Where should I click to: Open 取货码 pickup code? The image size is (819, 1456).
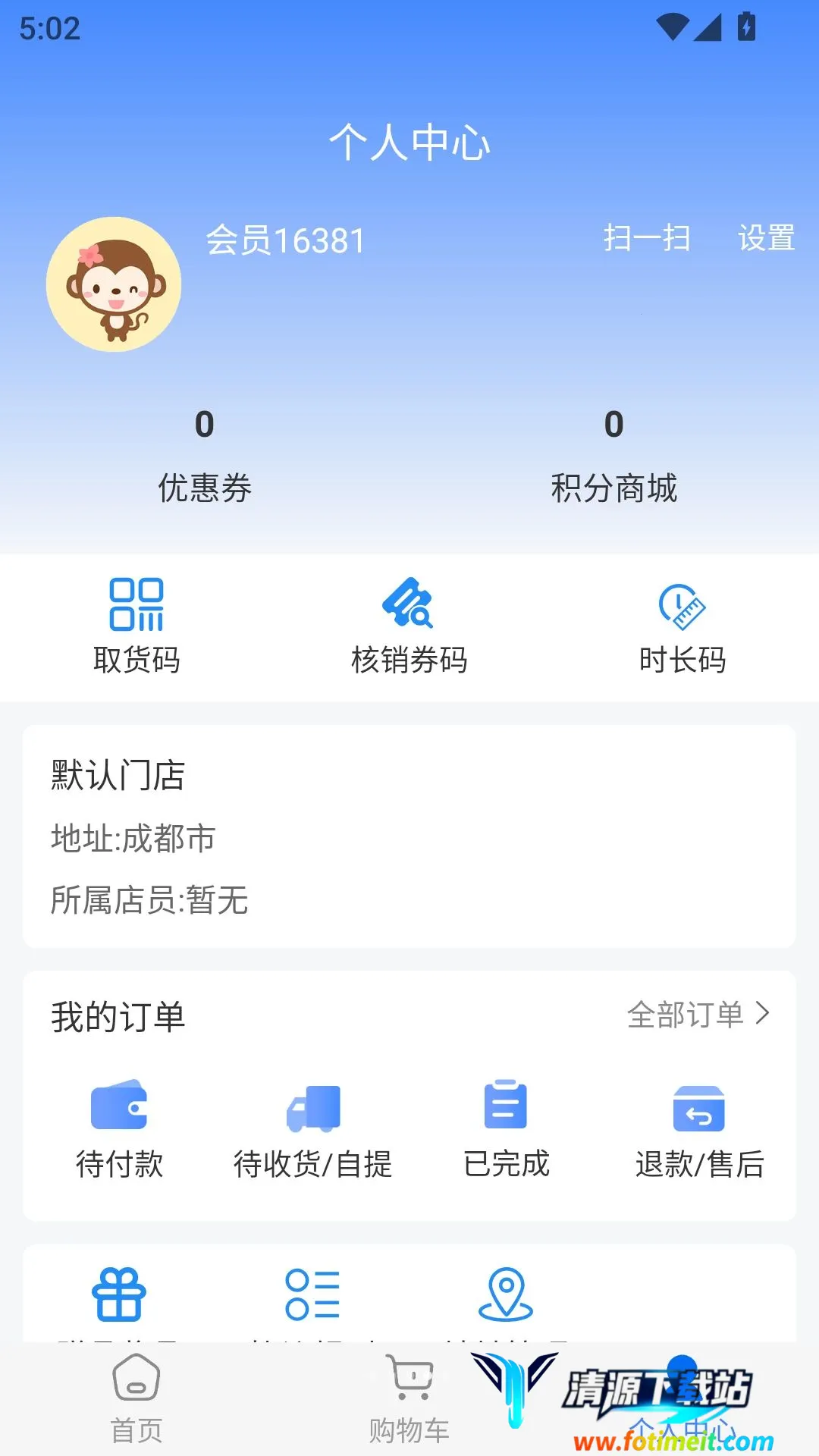136,626
